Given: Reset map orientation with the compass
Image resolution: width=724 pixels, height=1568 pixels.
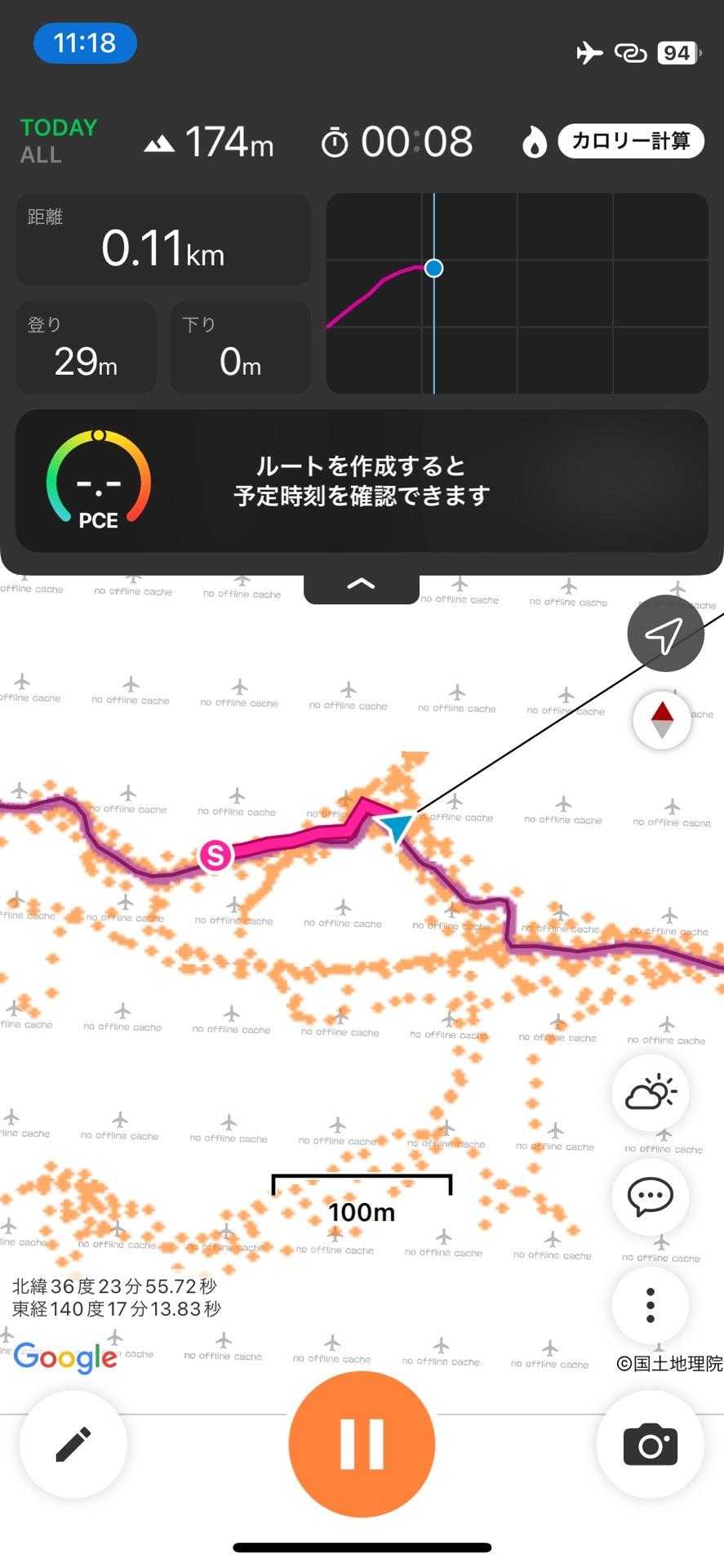Looking at the screenshot, I should coord(662,720).
